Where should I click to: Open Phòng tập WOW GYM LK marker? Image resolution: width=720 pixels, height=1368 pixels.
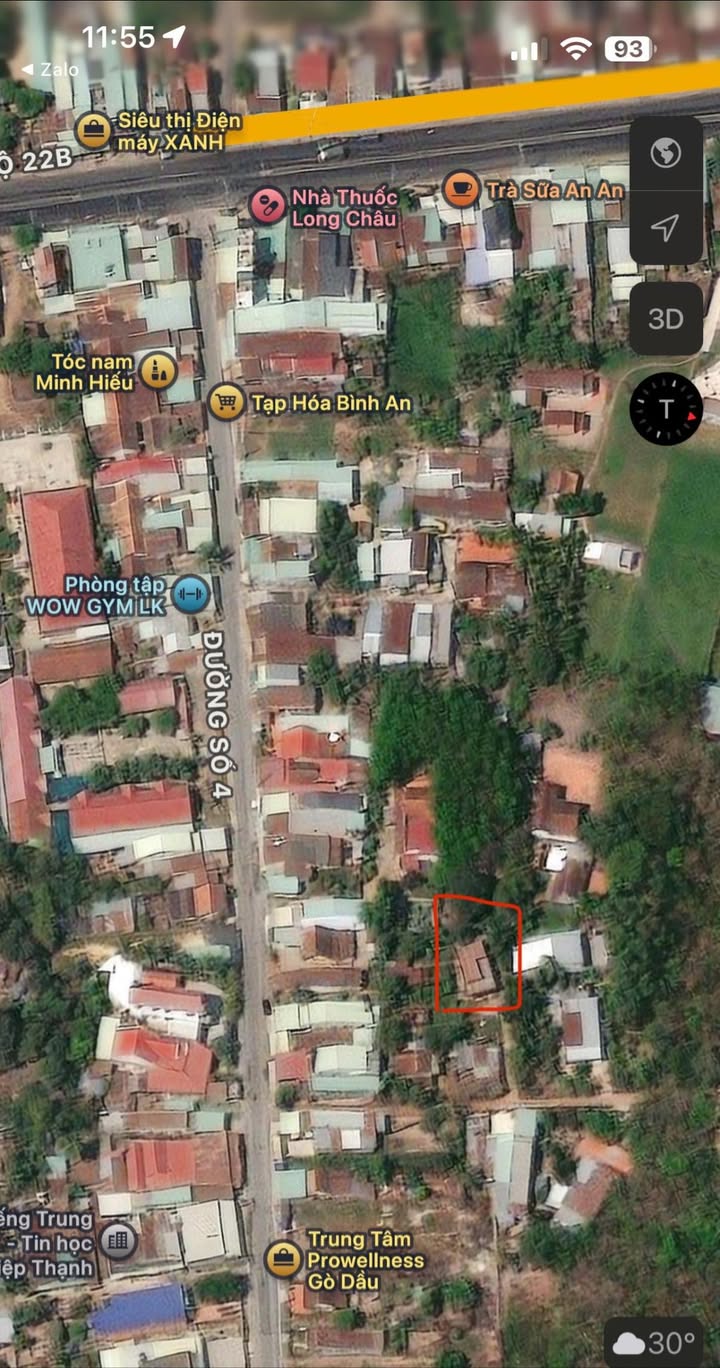click(190, 594)
